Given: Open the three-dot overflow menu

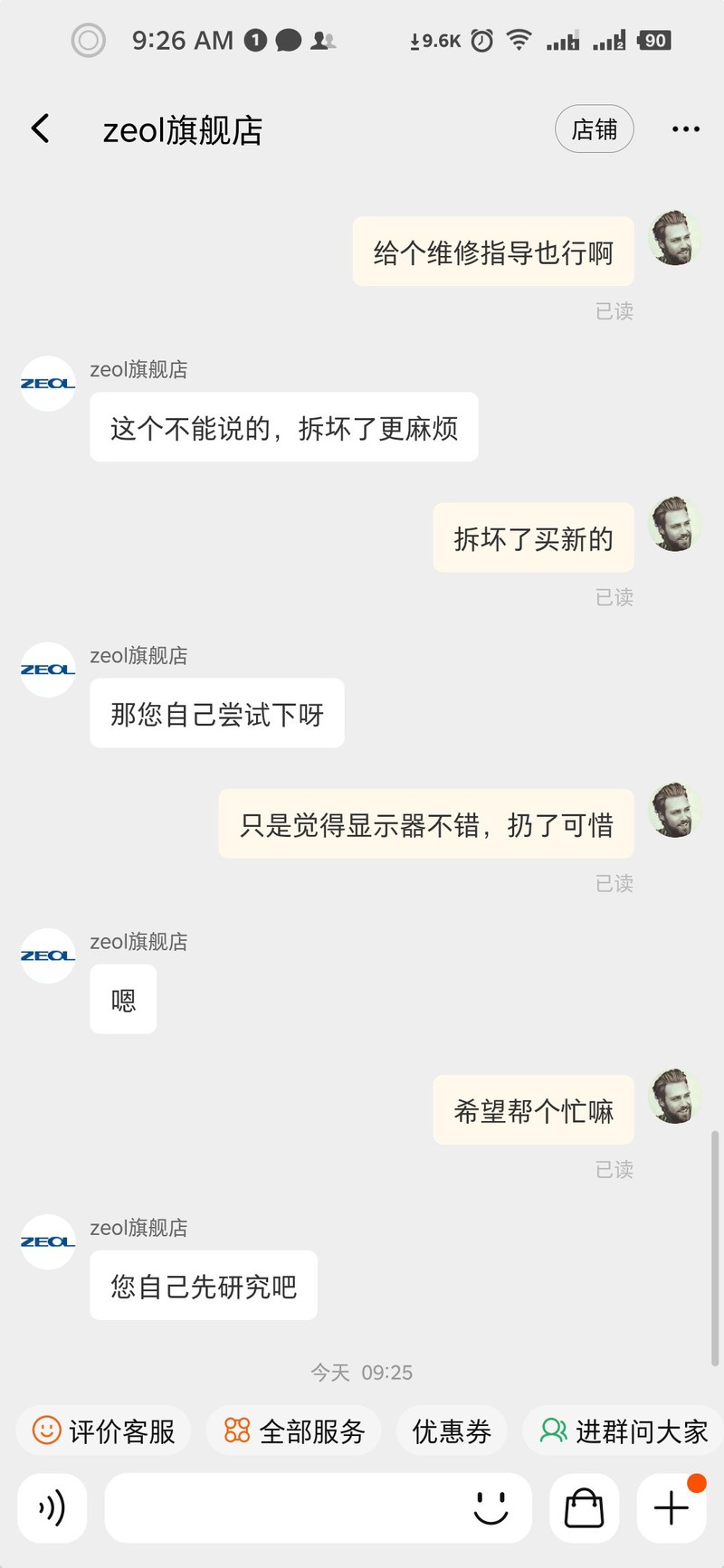Looking at the screenshot, I should pos(685,128).
